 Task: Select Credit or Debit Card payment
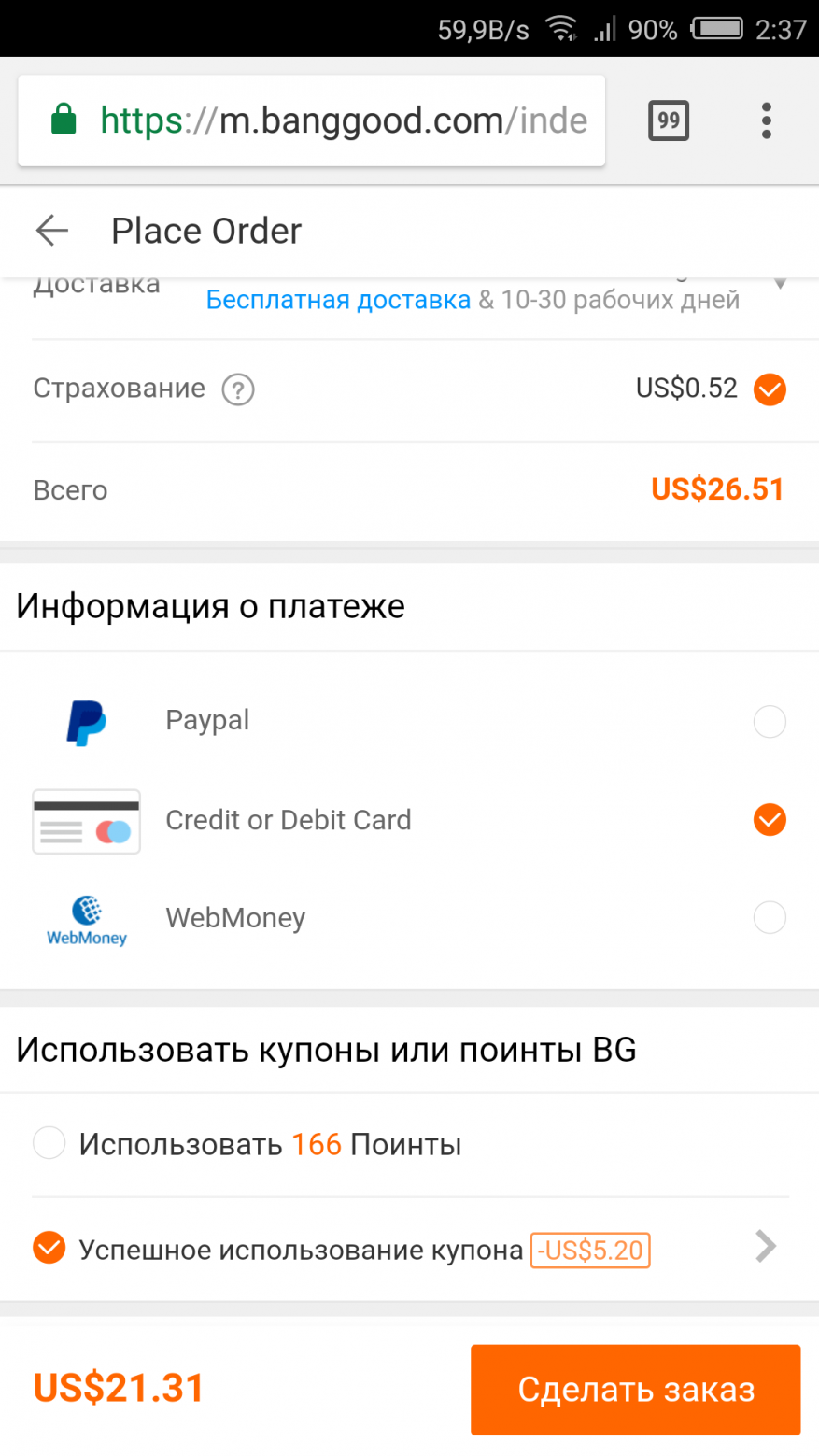[x=770, y=820]
